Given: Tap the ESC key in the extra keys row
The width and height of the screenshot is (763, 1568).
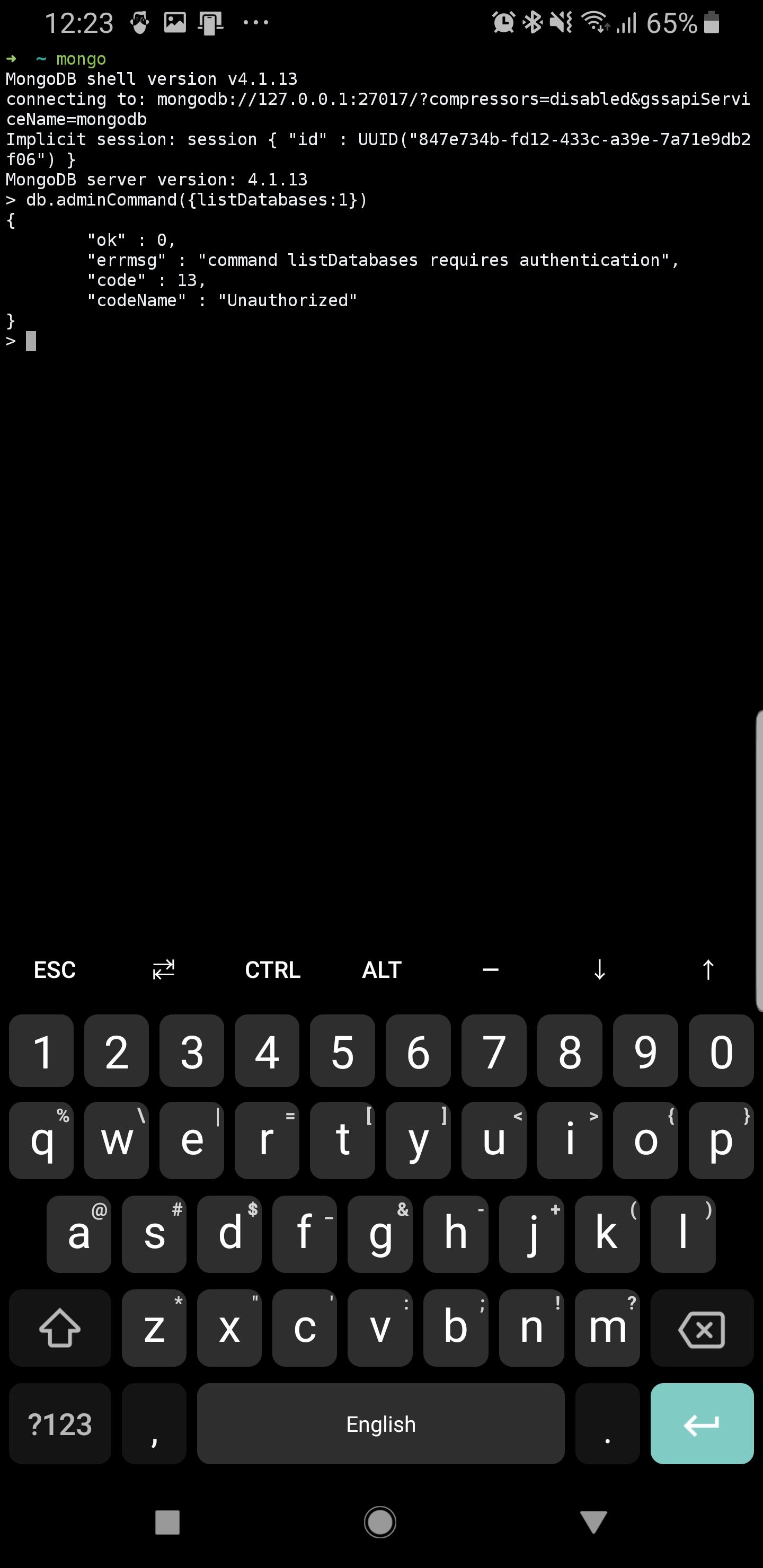Looking at the screenshot, I should [x=55, y=969].
